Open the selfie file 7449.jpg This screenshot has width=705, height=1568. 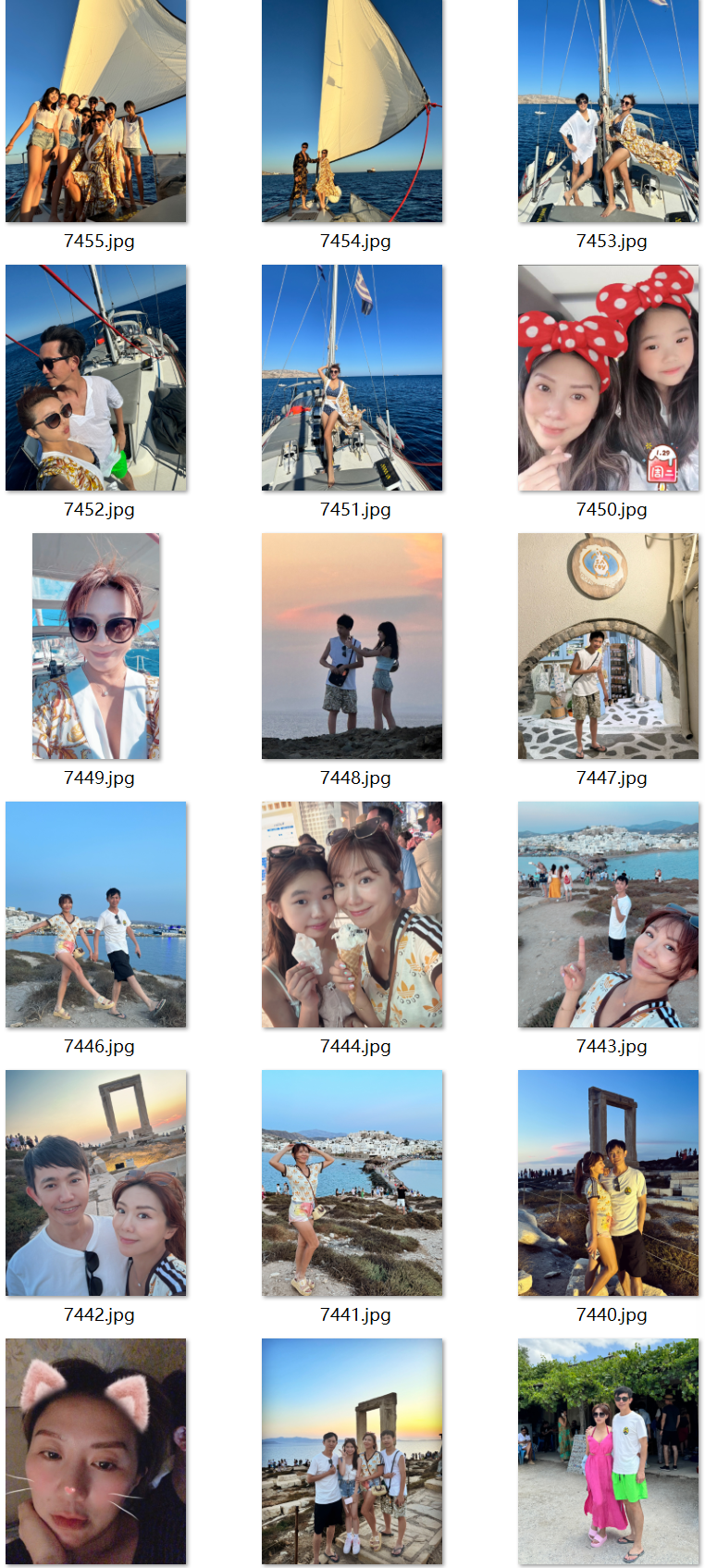pyautogui.click(x=96, y=646)
